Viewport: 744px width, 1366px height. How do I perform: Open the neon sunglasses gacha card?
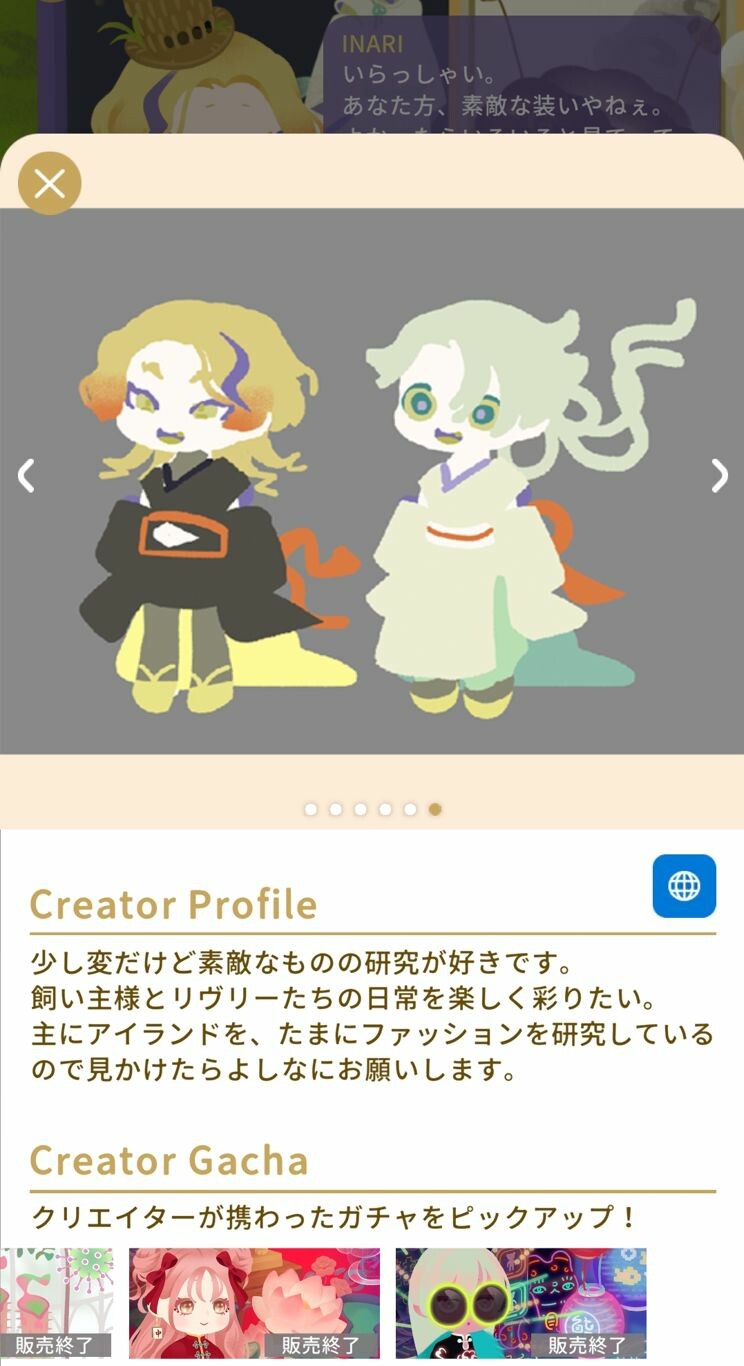pyautogui.click(x=520, y=1302)
